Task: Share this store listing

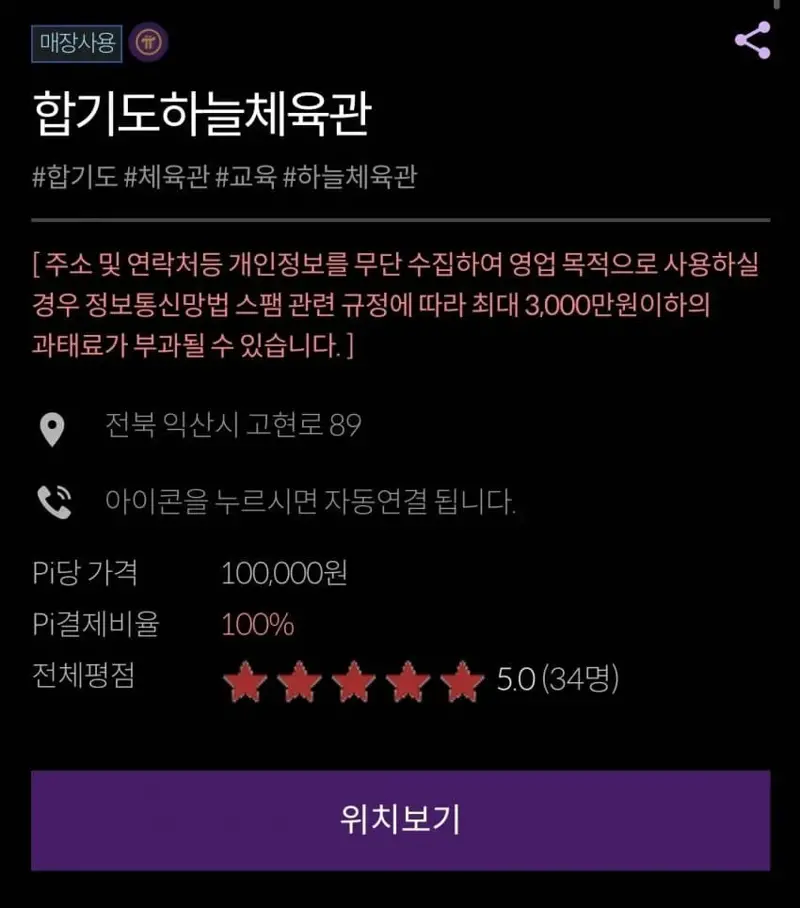Action: 752,40
